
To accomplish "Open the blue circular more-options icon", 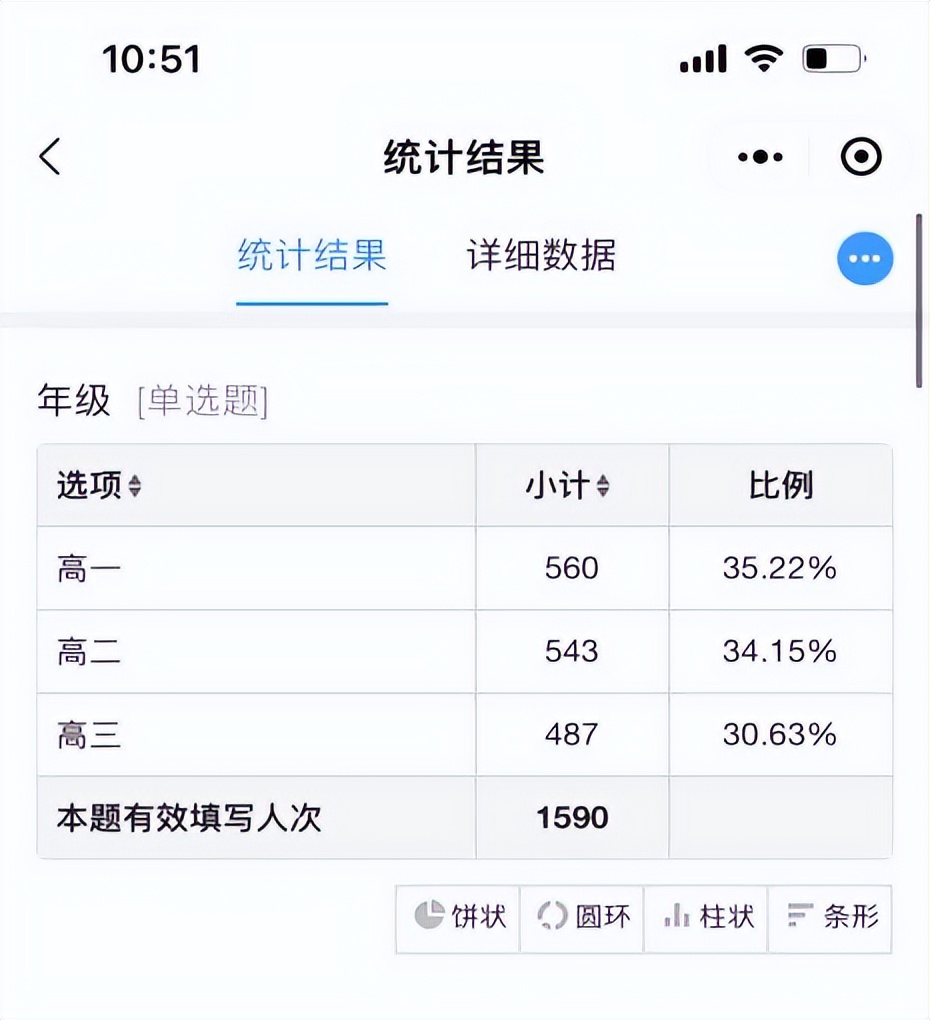I will point(864,258).
